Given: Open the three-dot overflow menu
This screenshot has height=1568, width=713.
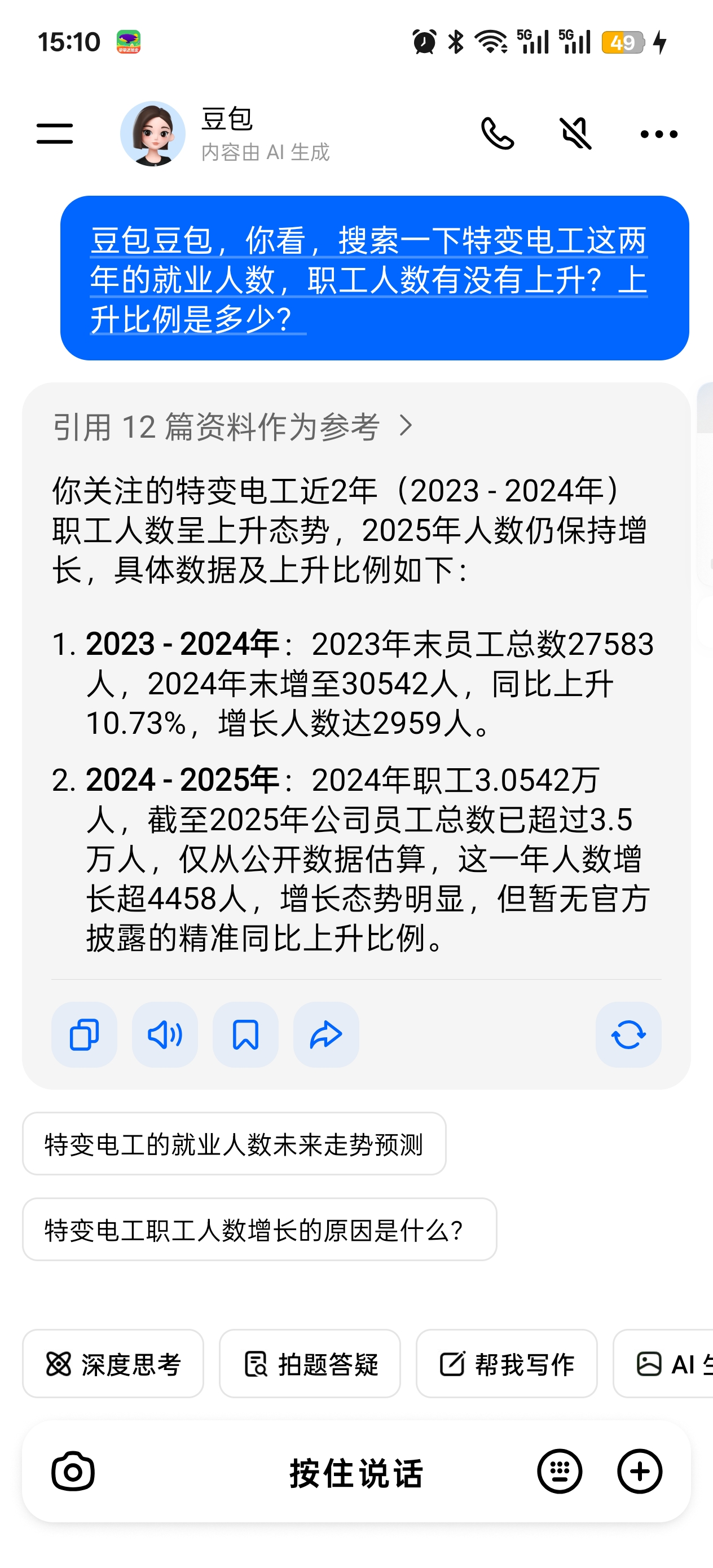Looking at the screenshot, I should [x=659, y=134].
